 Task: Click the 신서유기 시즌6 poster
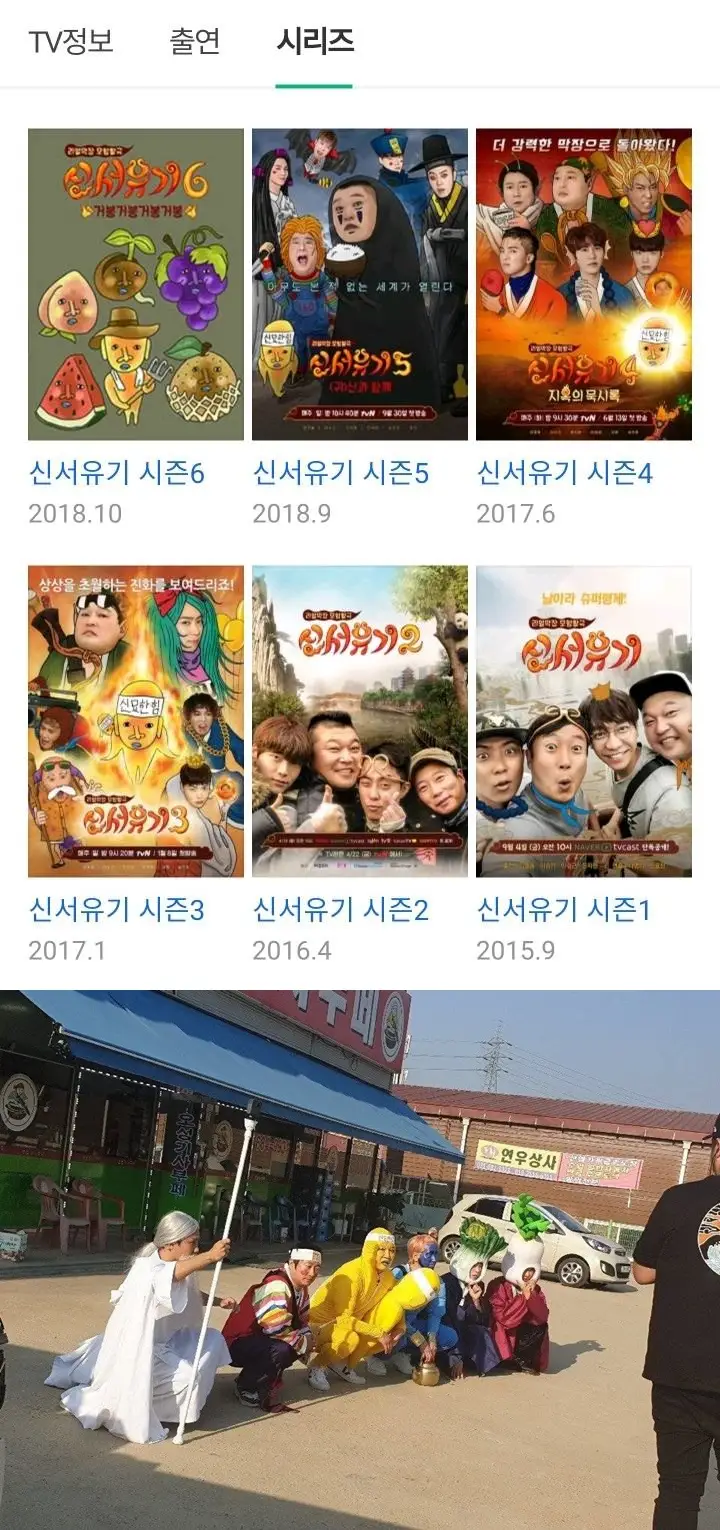click(134, 285)
